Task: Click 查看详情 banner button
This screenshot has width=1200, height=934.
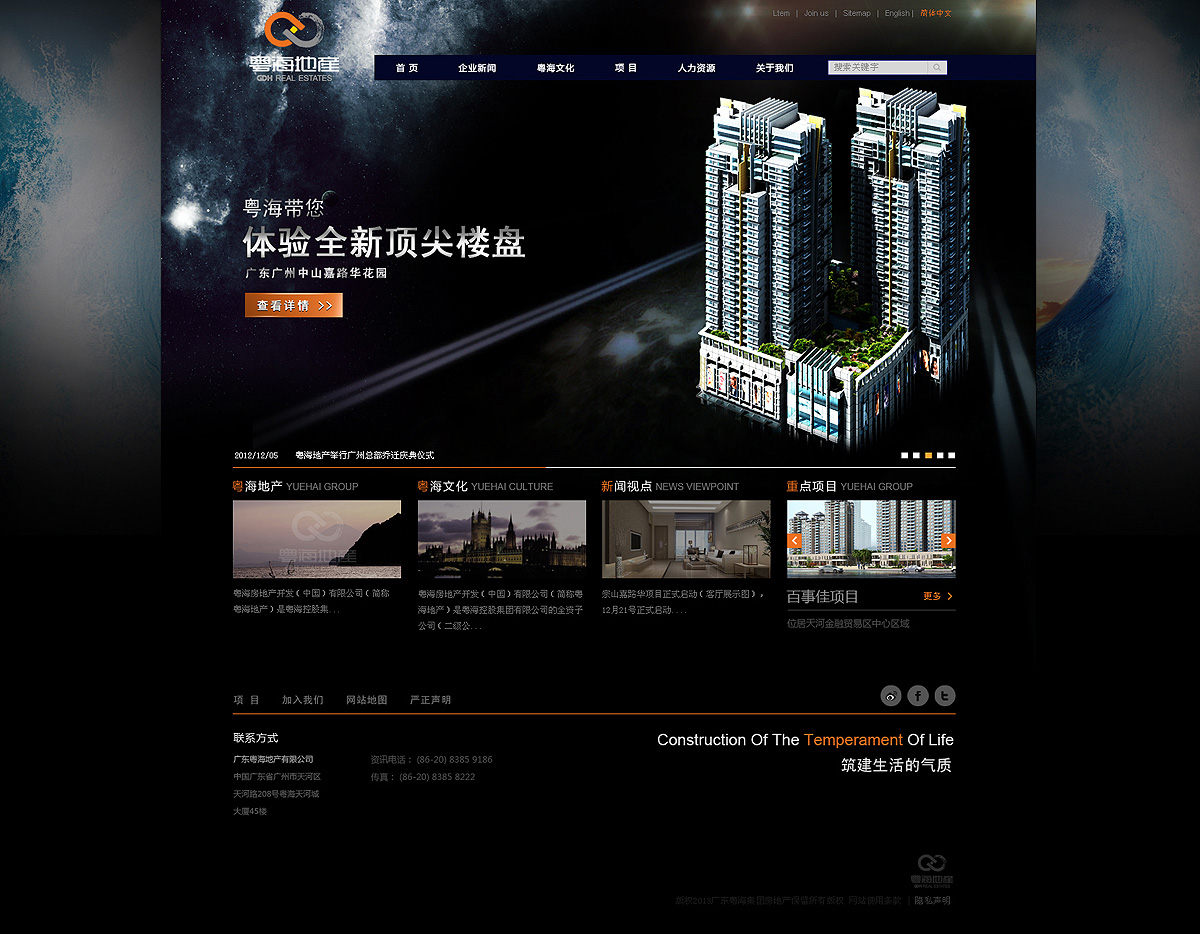Action: pyautogui.click(x=293, y=305)
